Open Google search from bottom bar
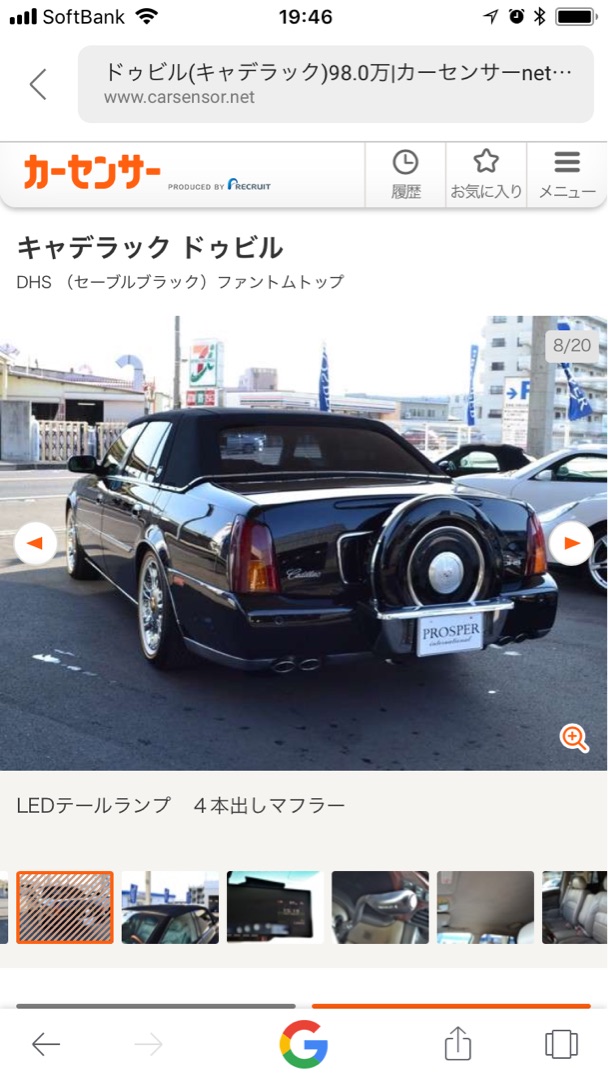The image size is (608, 1080). (x=304, y=1045)
